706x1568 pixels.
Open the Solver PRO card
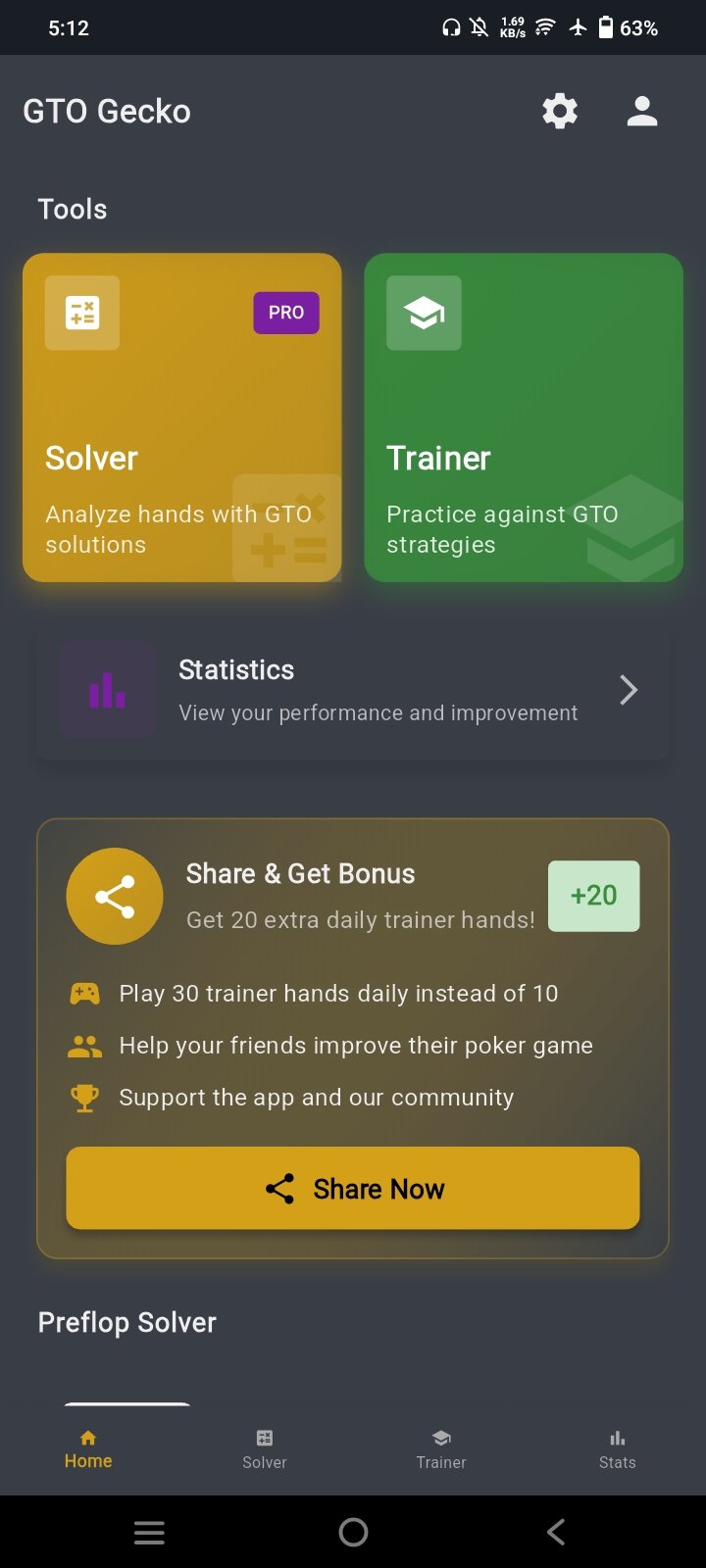click(182, 417)
